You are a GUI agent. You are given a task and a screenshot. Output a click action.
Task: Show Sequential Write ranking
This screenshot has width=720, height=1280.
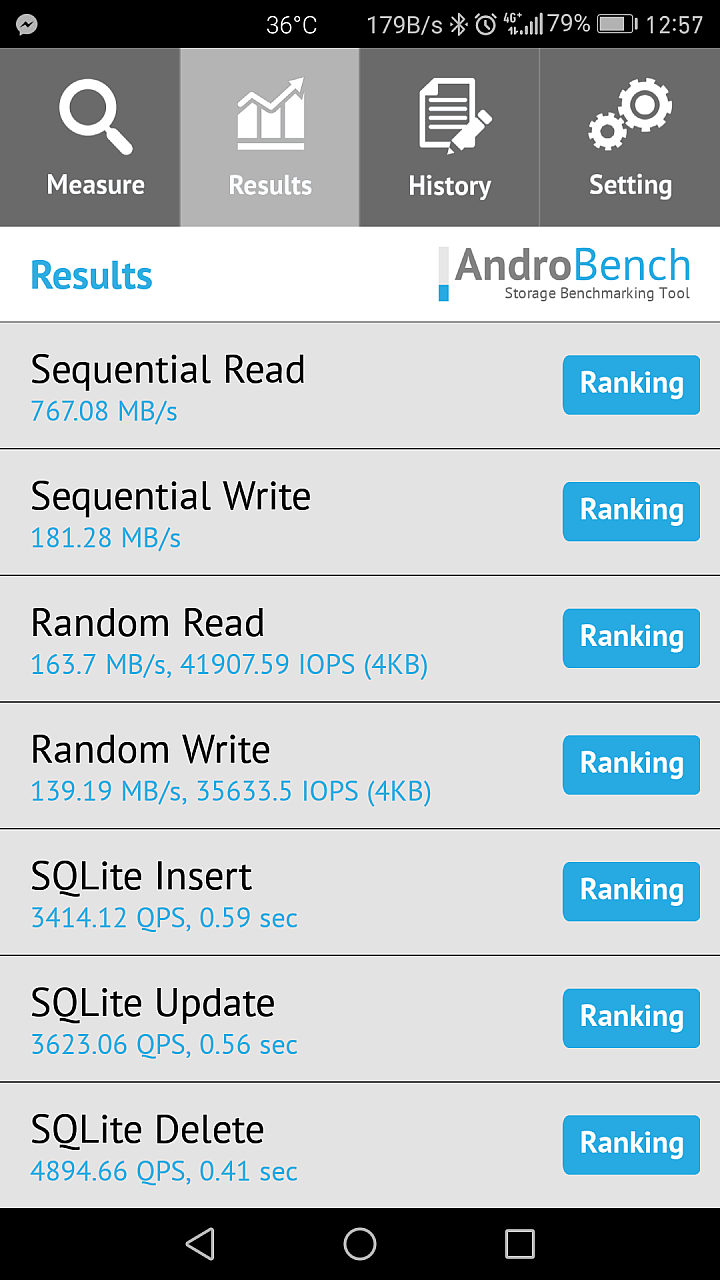pos(631,511)
